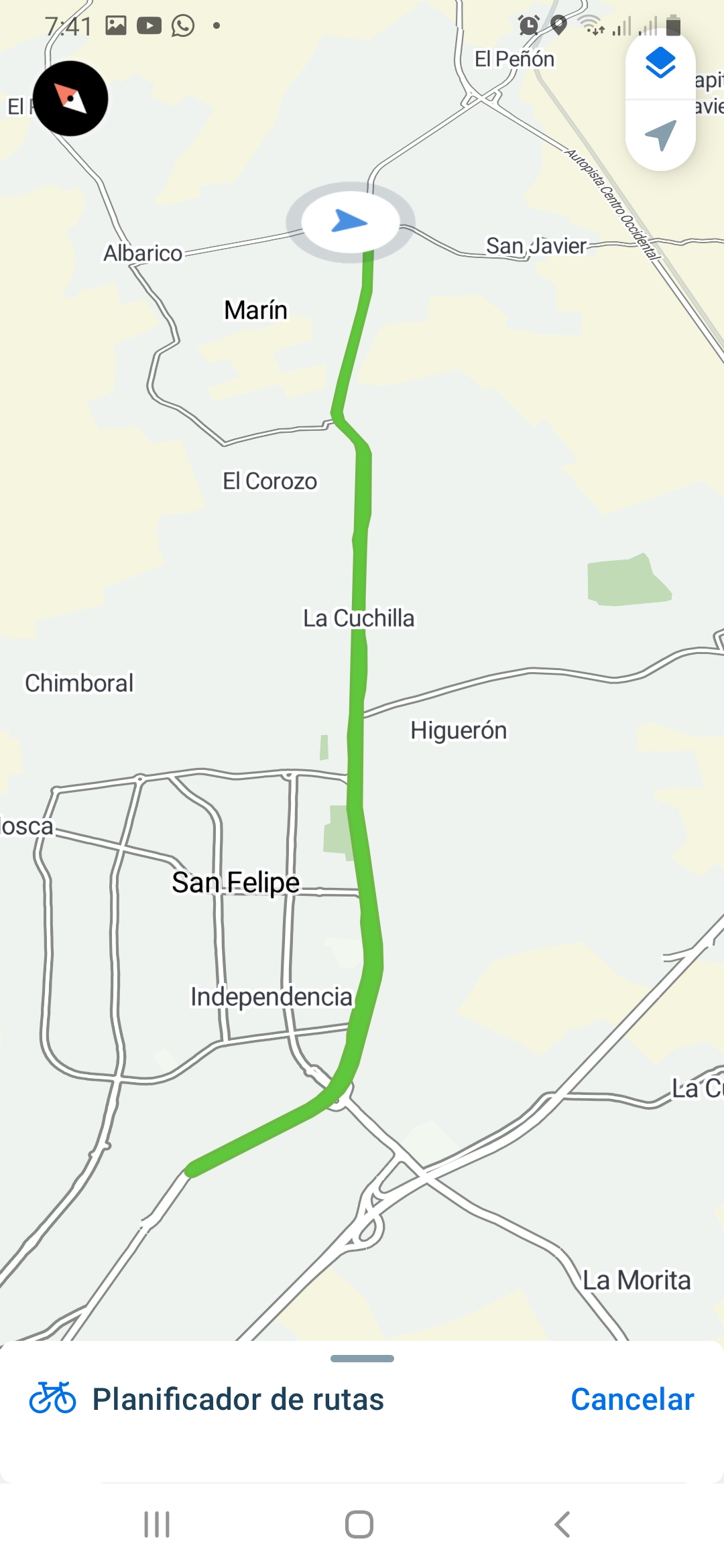Open recent apps from the navigation bar

(157, 1524)
